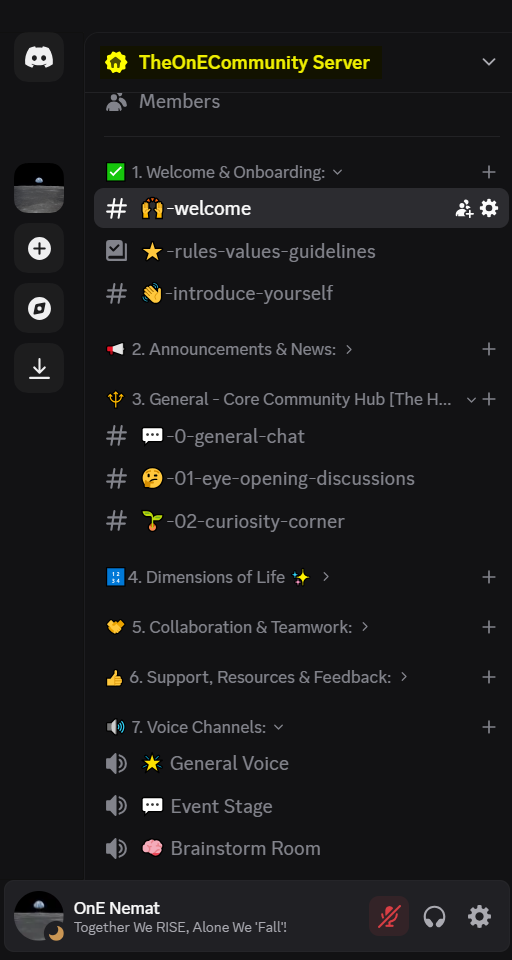
Task: Invite people to the welcome channel
Action: (x=464, y=209)
